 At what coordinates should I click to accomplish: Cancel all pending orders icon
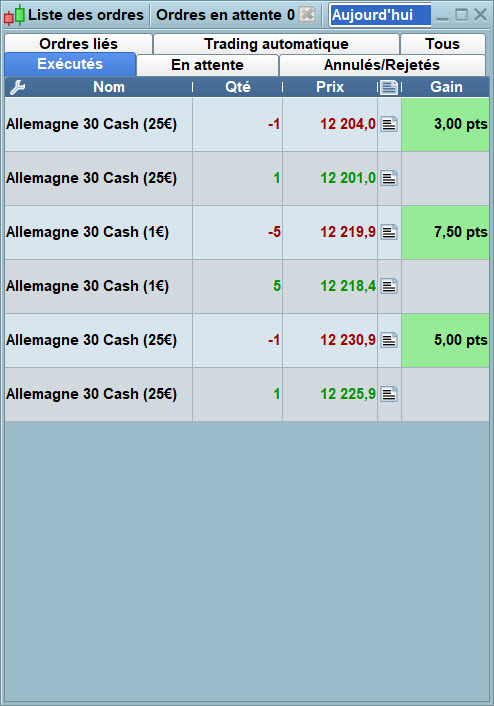click(x=307, y=14)
